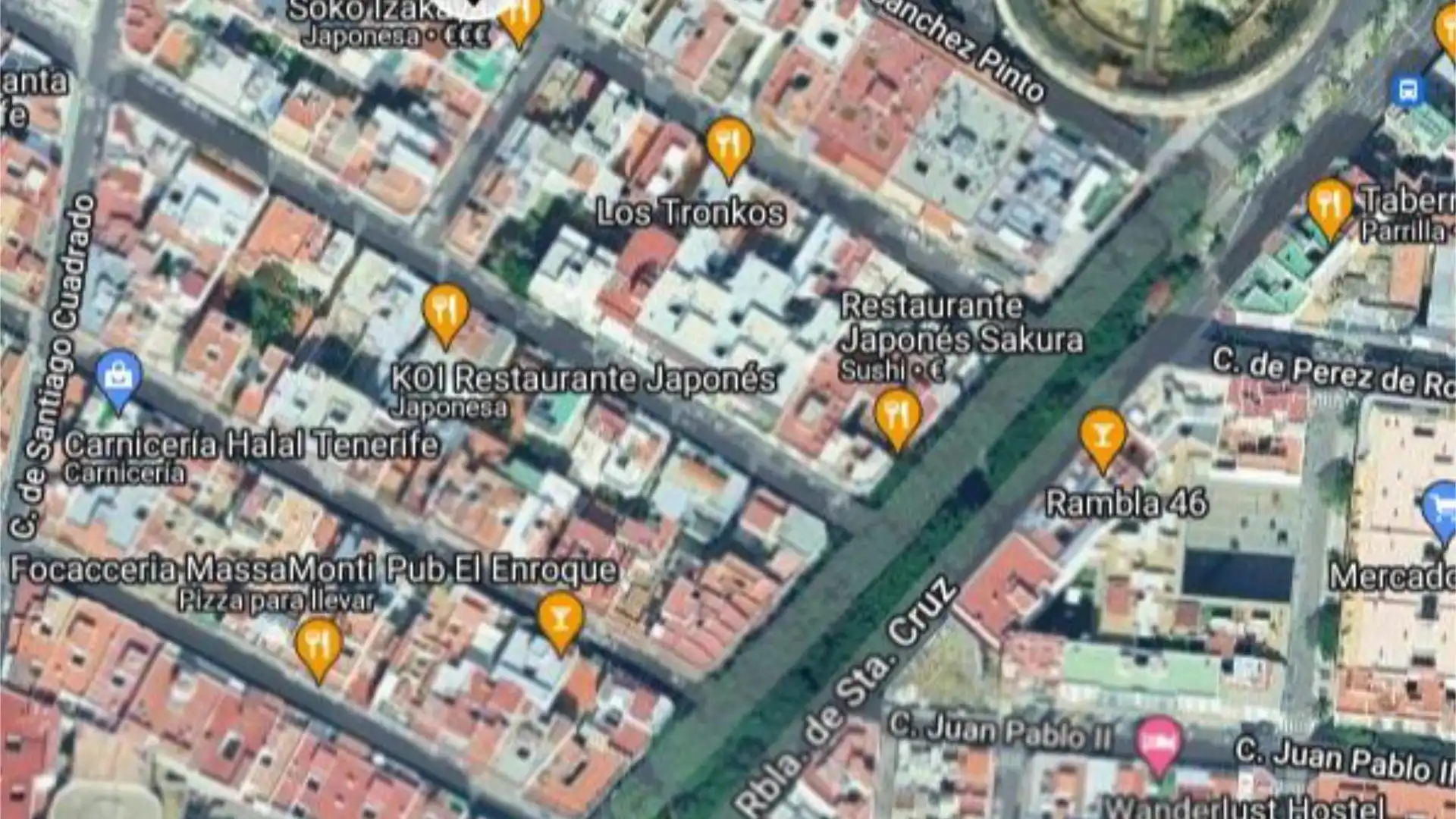The height and width of the screenshot is (819, 1456).
Task: Open the Taberna Parrilla restaurant marker
Action: coord(1329,205)
